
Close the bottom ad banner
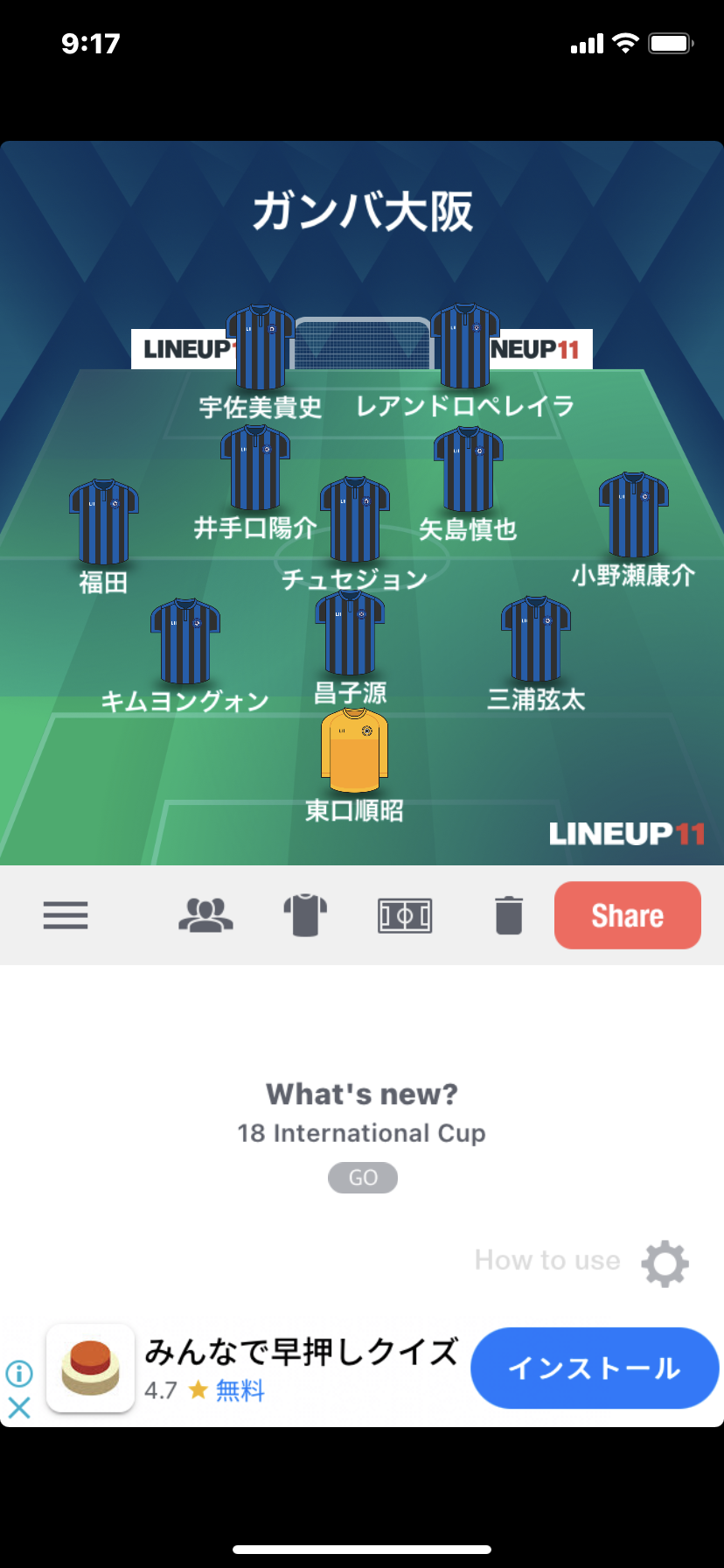coord(19,1408)
